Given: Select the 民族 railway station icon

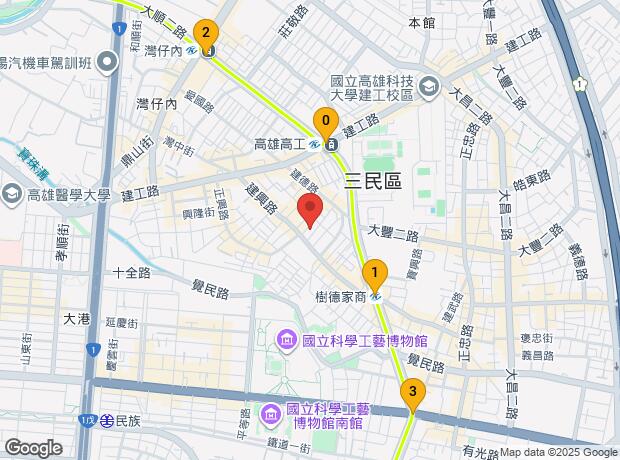Looking at the screenshot, I should pyautogui.click(x=105, y=421).
